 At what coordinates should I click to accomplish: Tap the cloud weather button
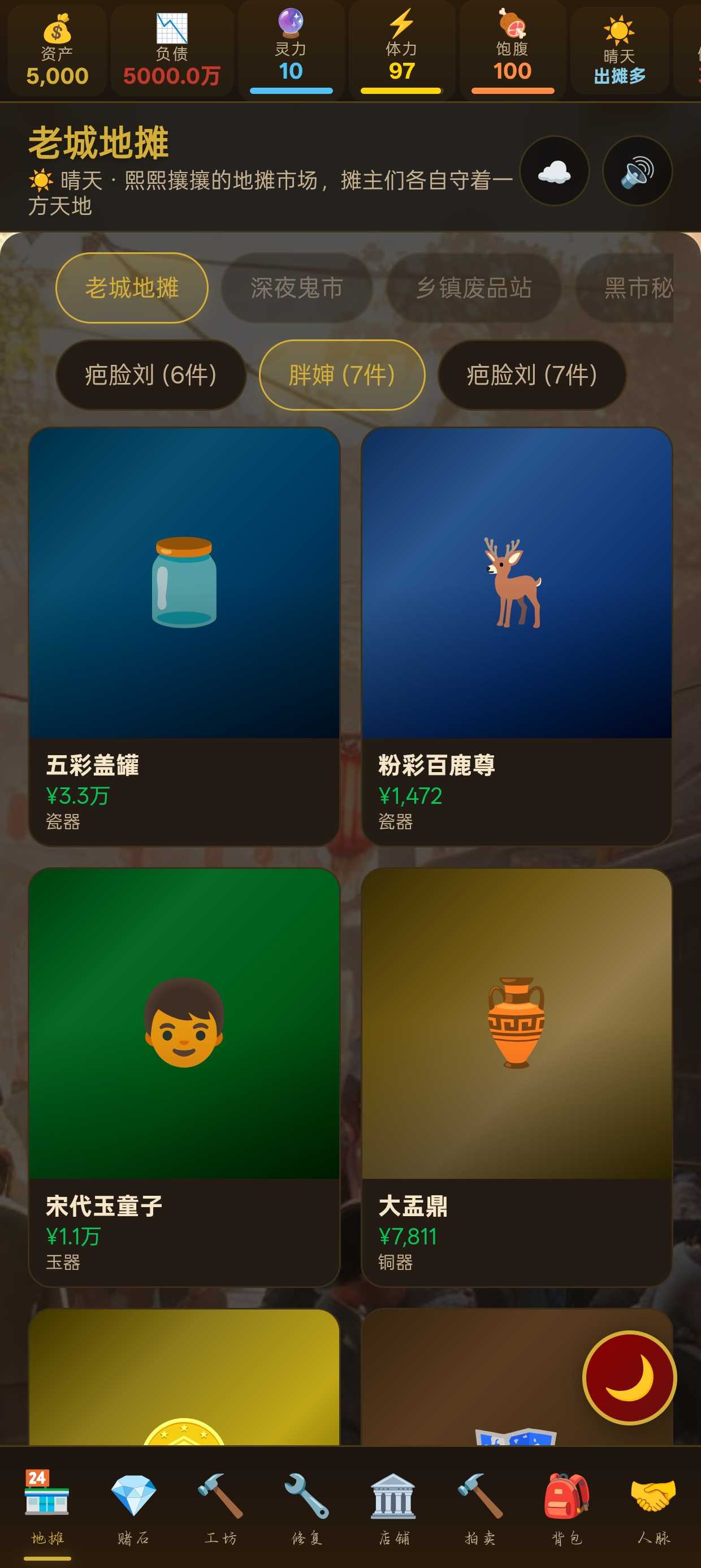(554, 171)
